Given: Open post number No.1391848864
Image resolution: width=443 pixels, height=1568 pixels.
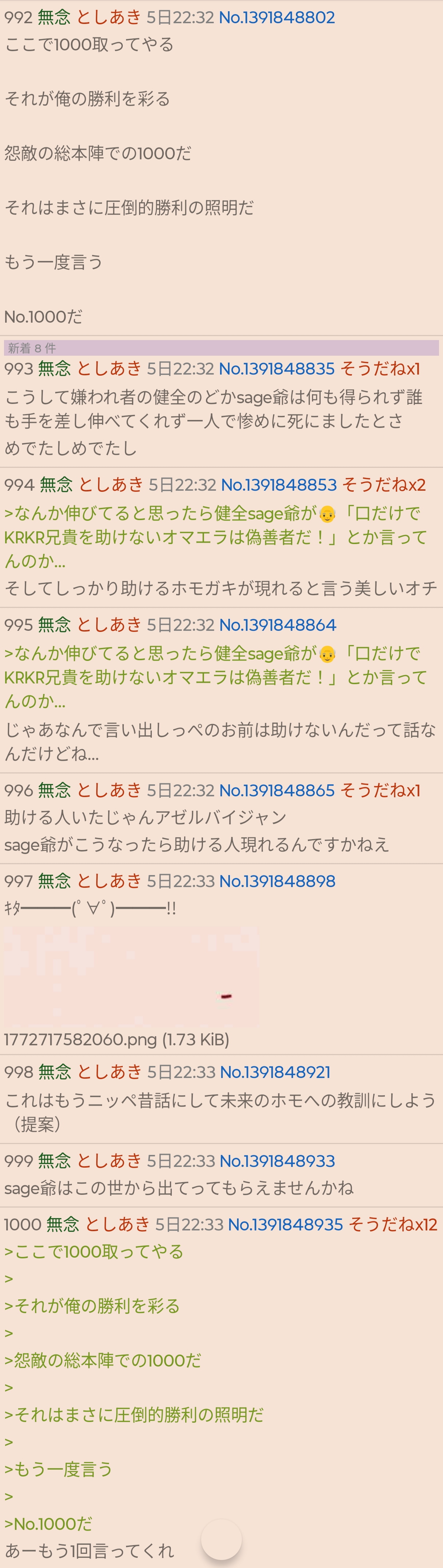Looking at the screenshot, I should coord(277,625).
